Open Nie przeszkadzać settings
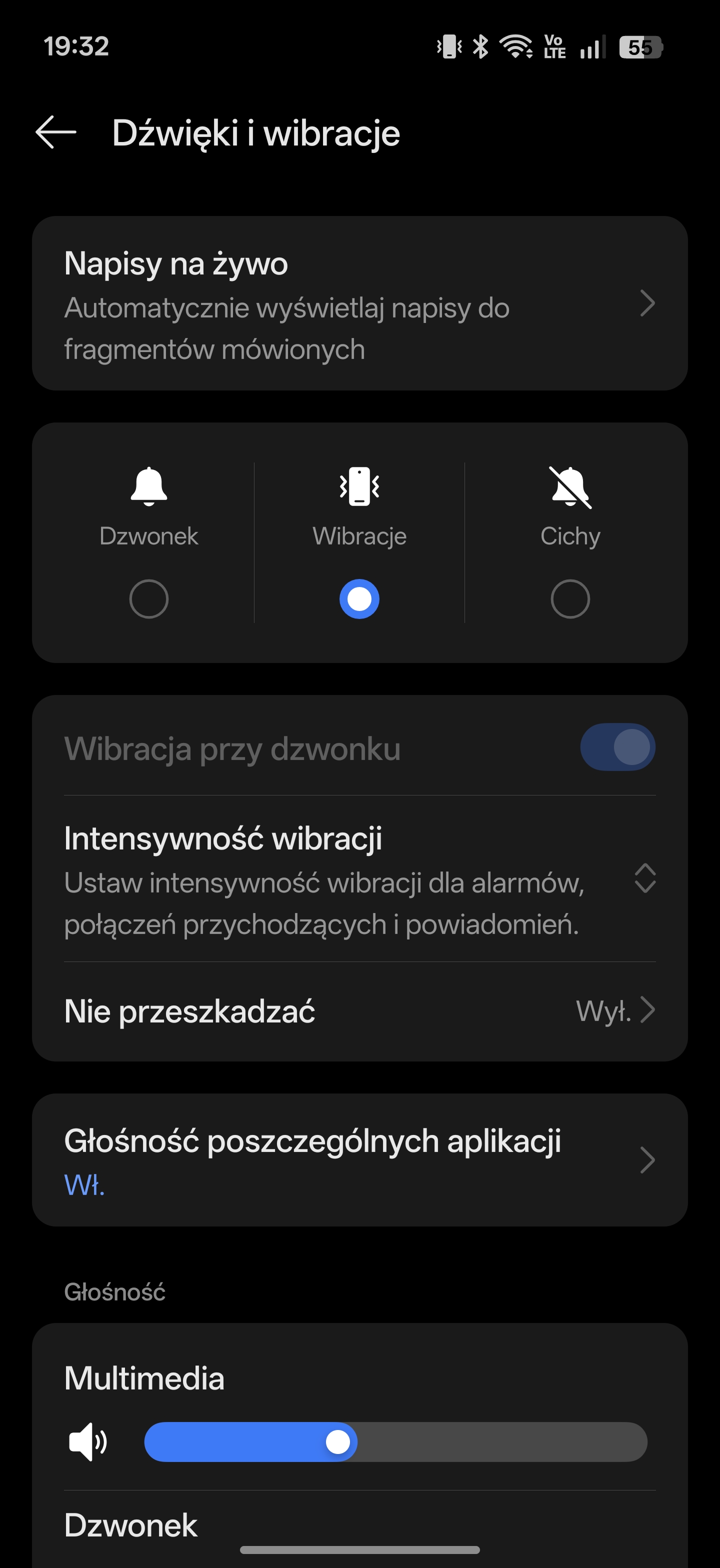 coord(359,1011)
